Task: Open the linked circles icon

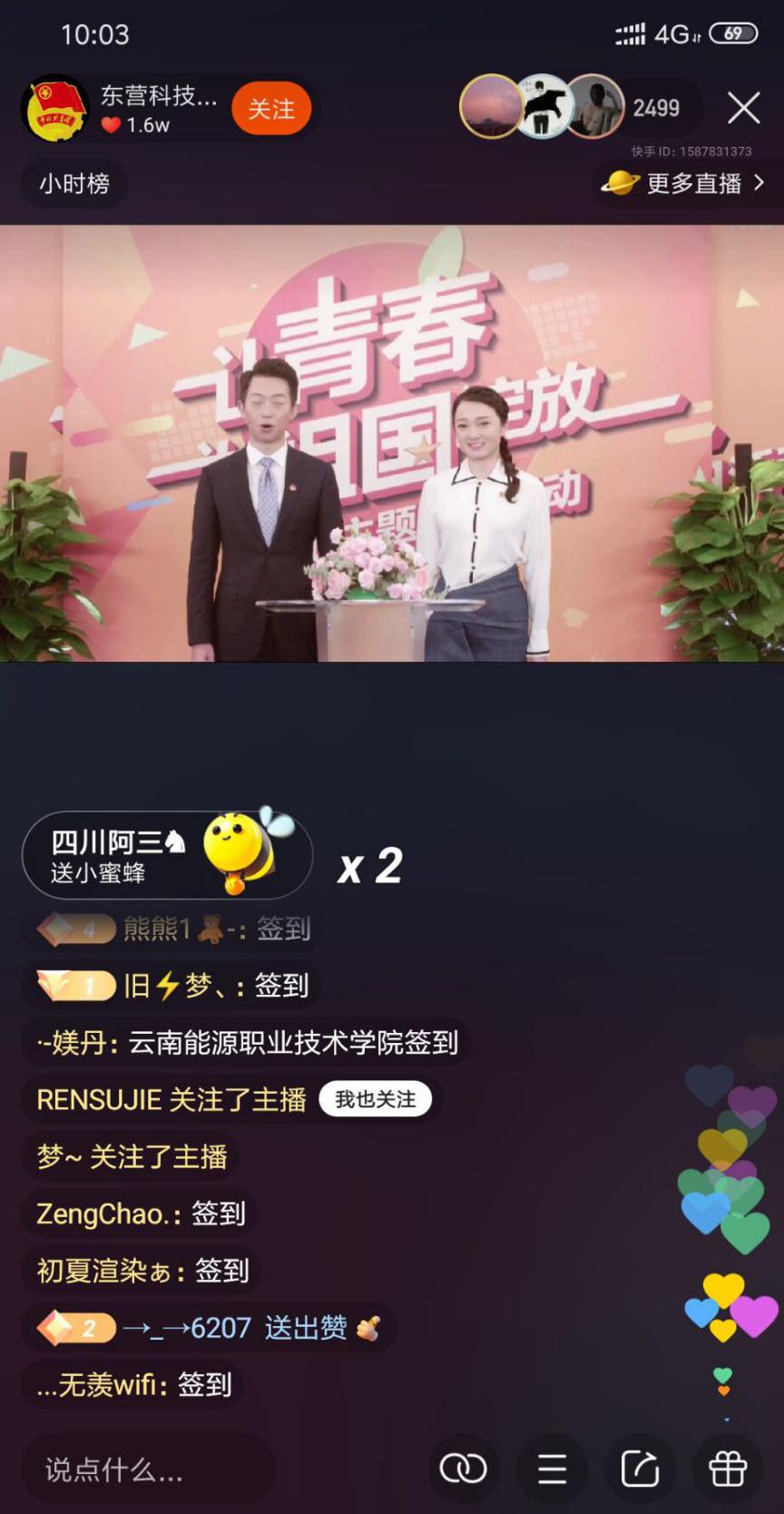Action: click(463, 1469)
